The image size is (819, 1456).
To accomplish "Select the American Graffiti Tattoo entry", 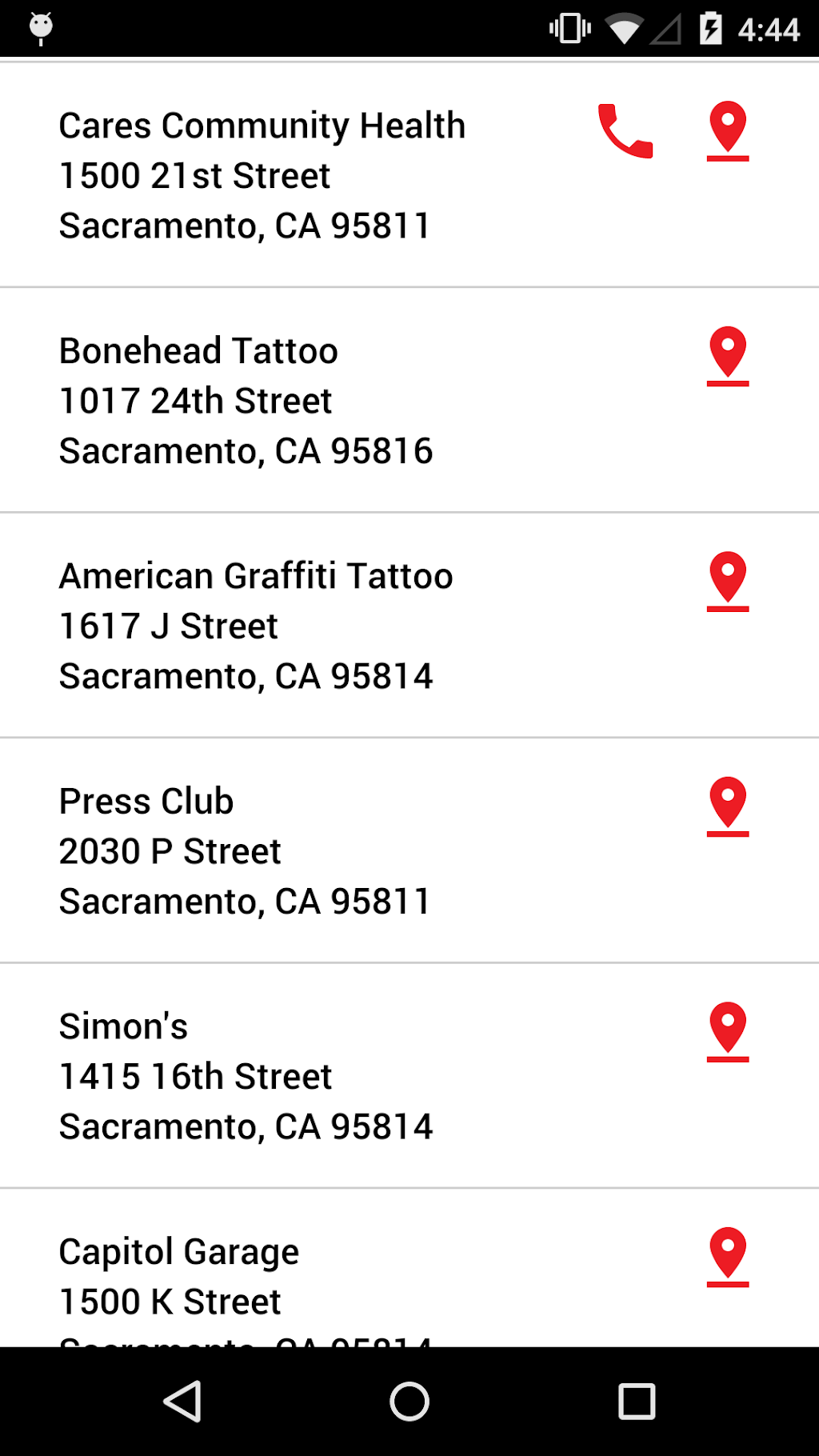I will click(x=256, y=626).
